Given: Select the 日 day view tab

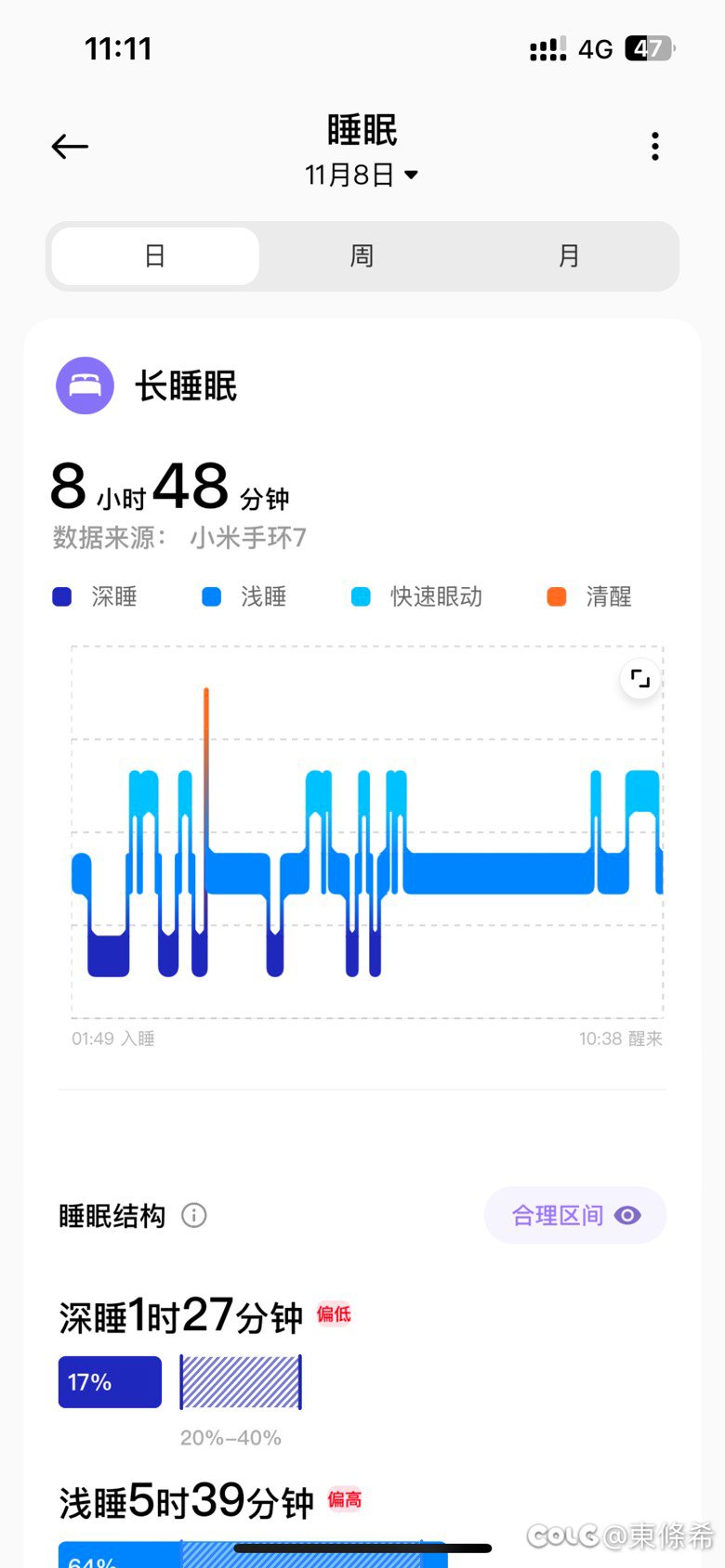Looking at the screenshot, I should tap(155, 256).
